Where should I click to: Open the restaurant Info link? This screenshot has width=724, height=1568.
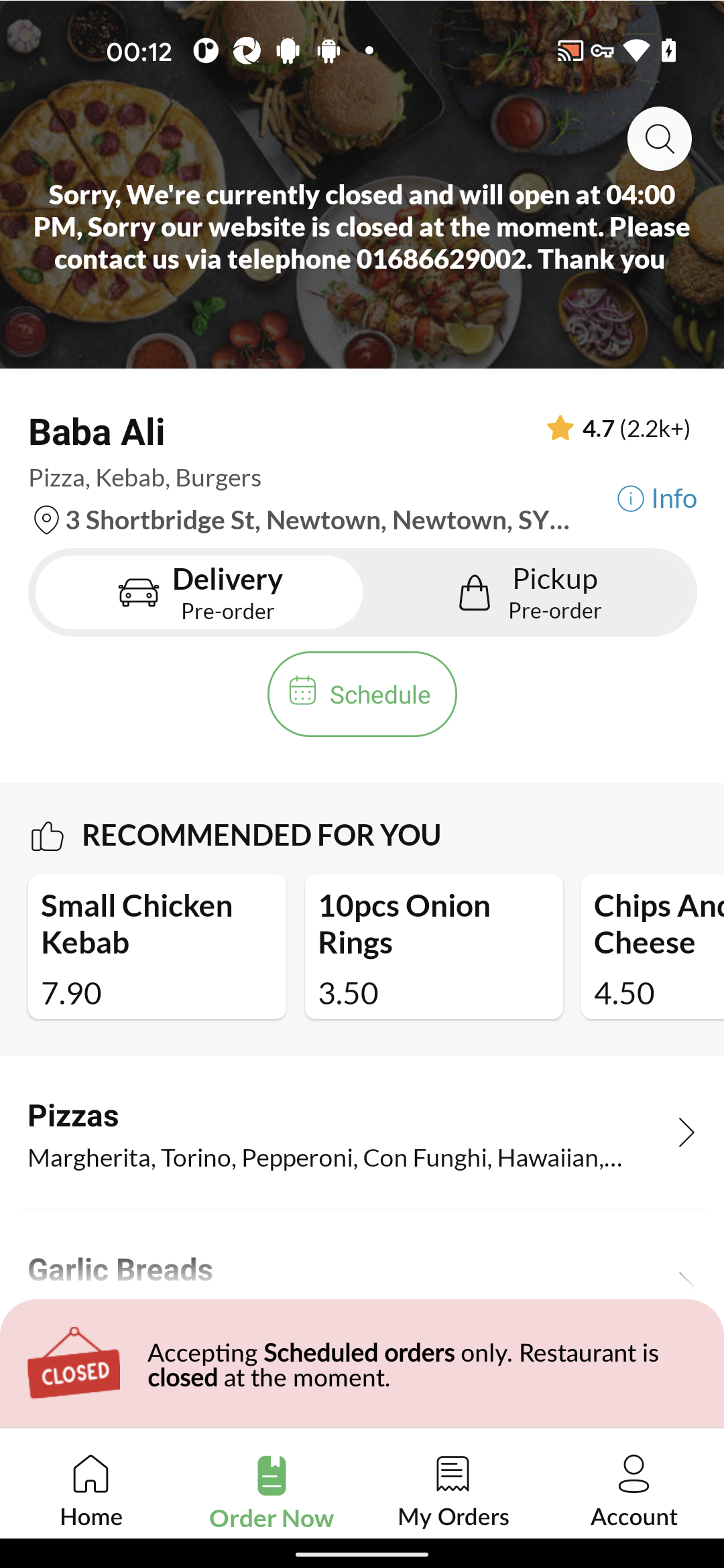click(x=657, y=499)
